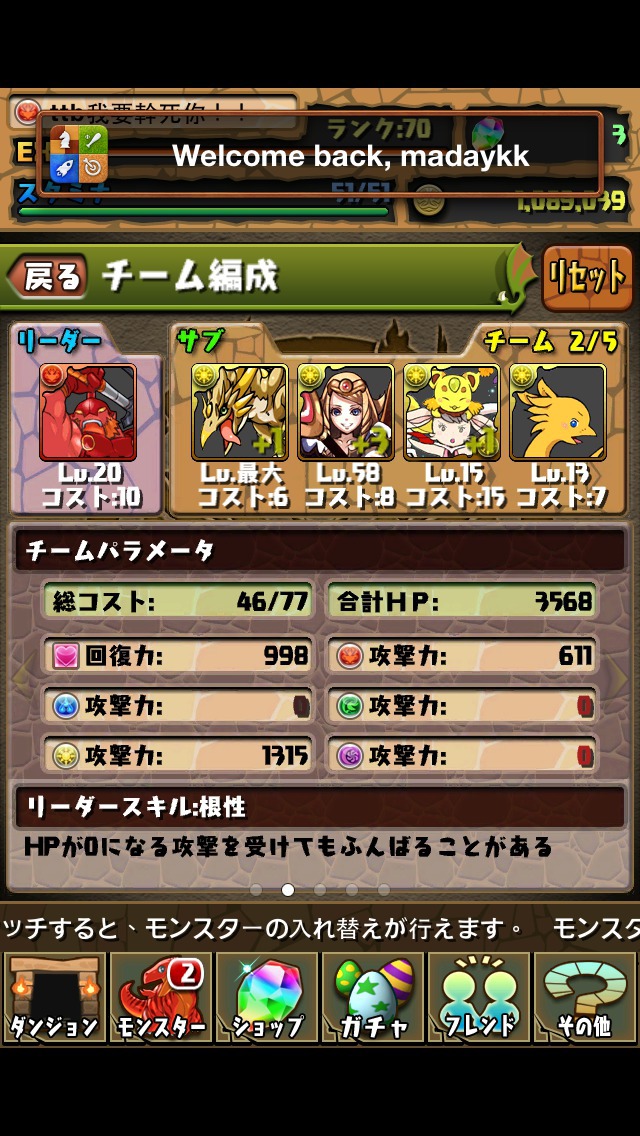Show next team with right arrow
640x1136 pixels.
coord(620,680)
